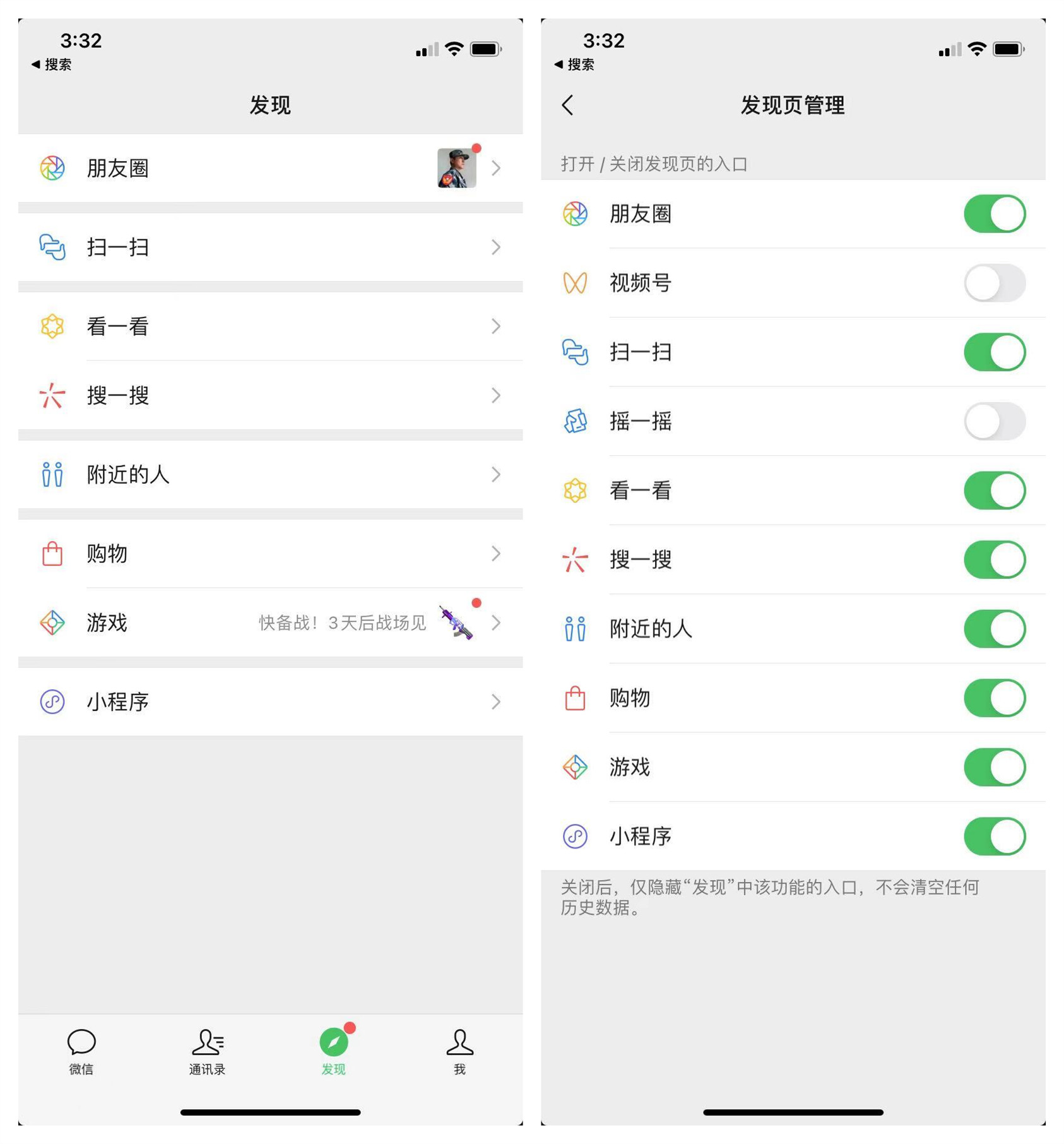Viewport: 1064px width, 1144px height.
Task: Switch off the 小程序 toggle
Action: (994, 837)
